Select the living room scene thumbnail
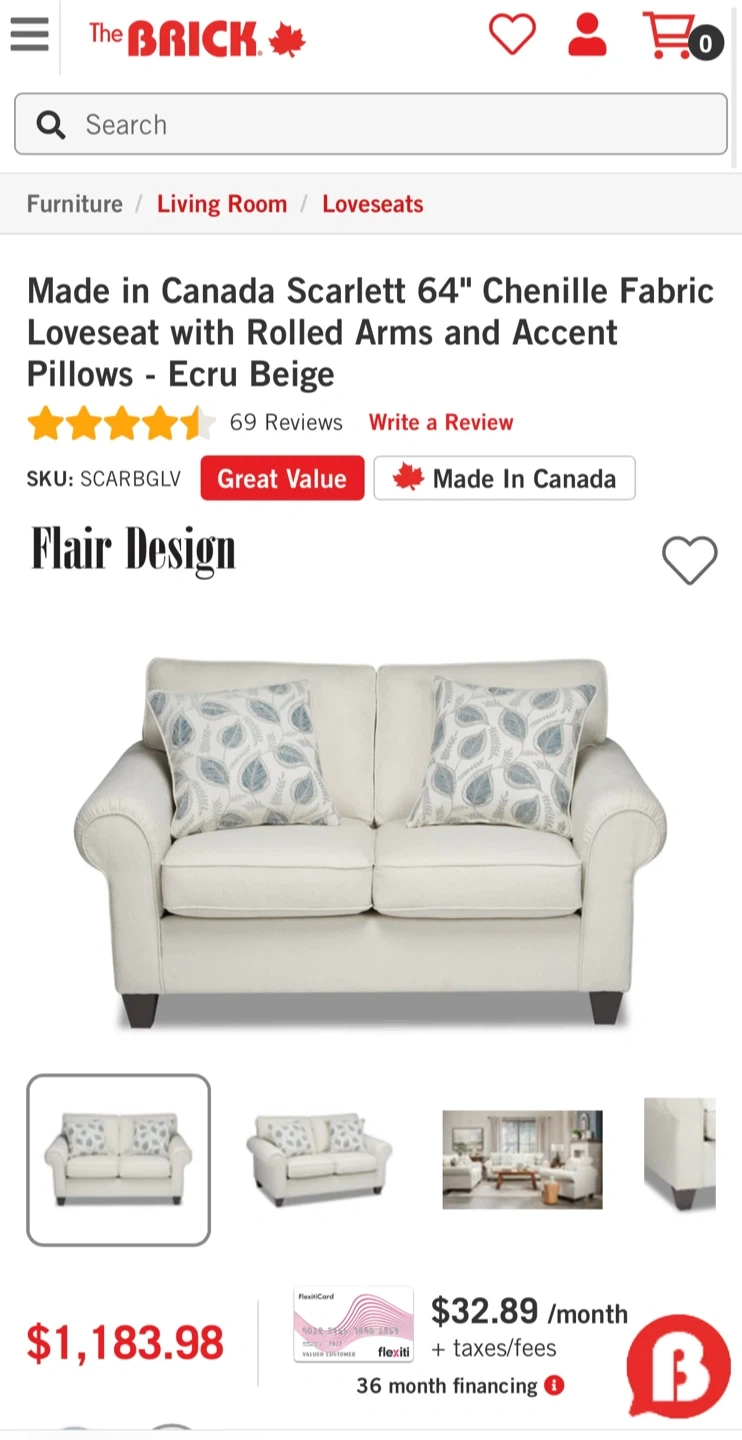 click(x=522, y=1160)
